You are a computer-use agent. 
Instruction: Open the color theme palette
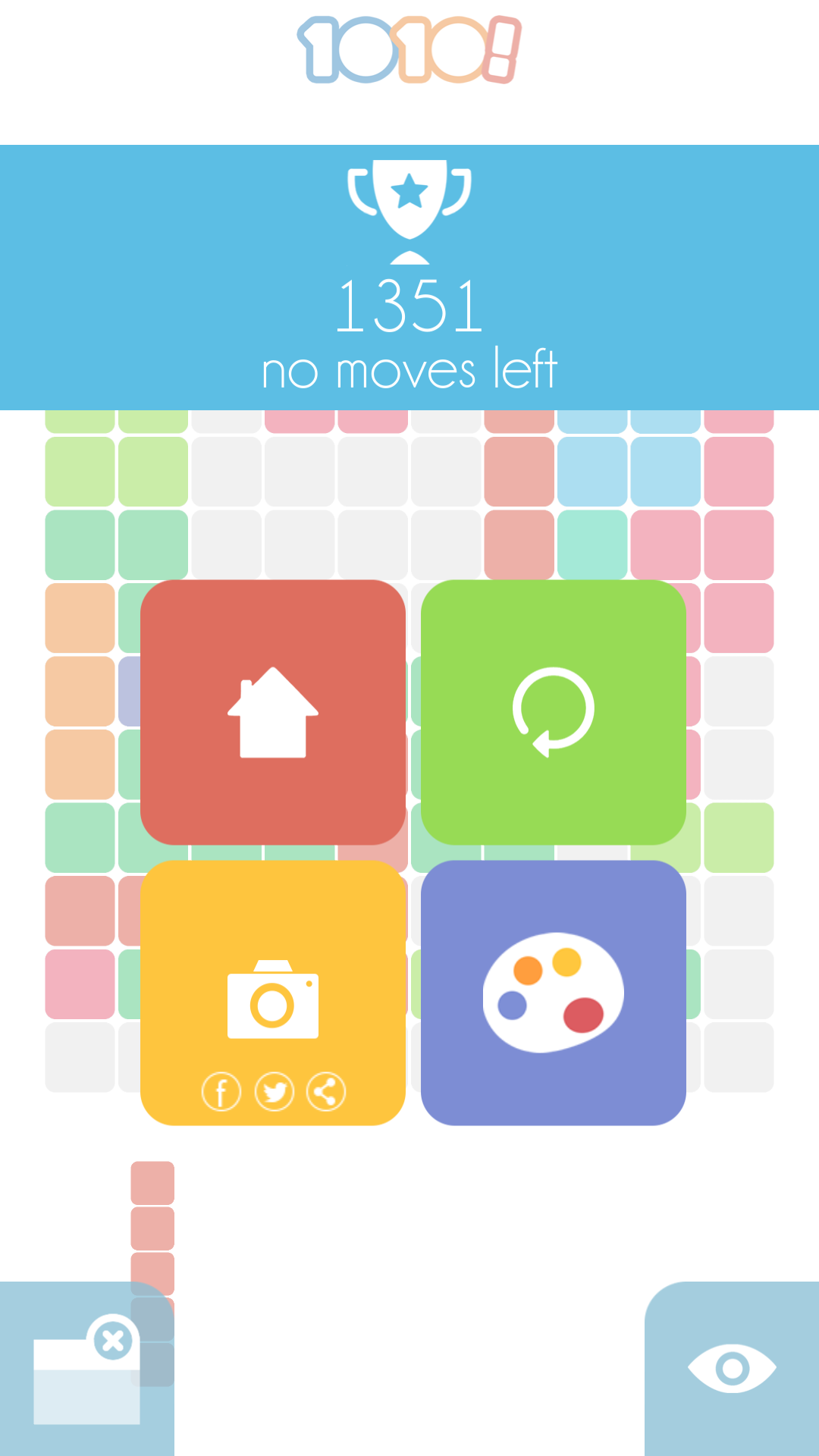coord(554,993)
